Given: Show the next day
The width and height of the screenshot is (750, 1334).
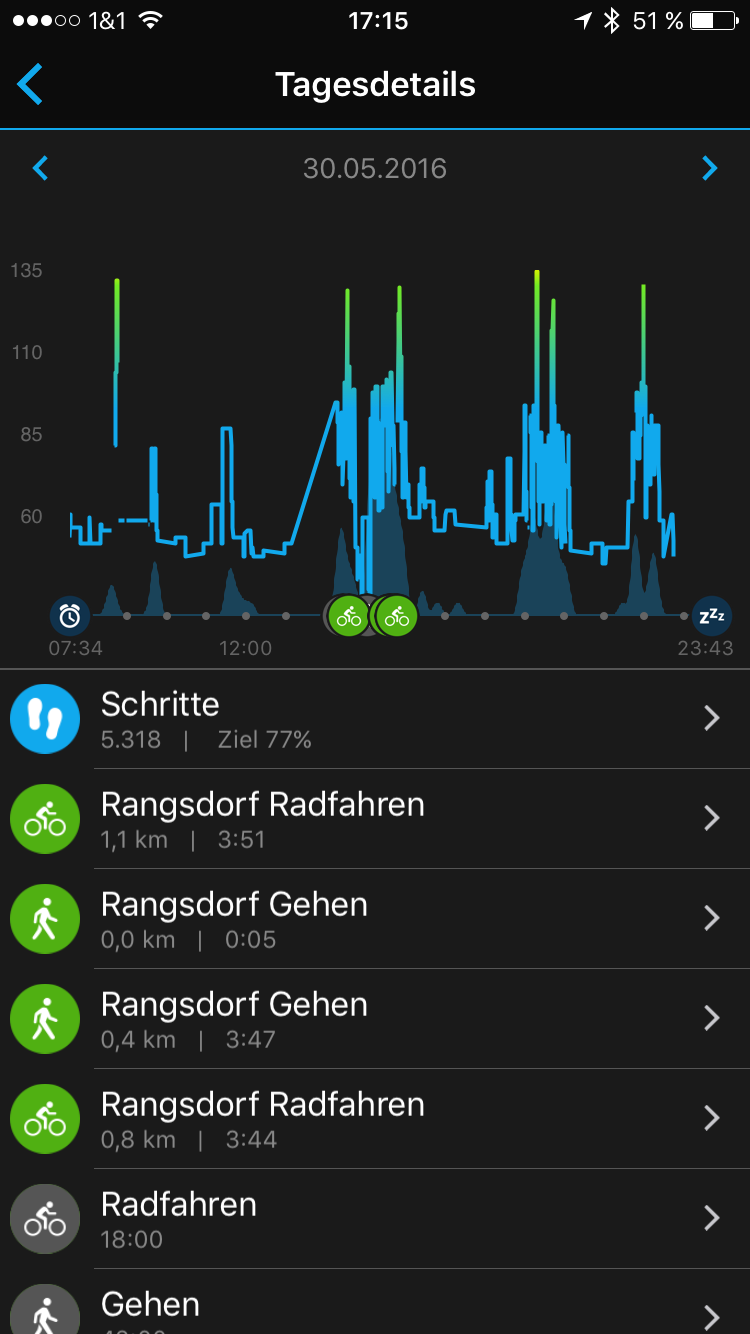Looking at the screenshot, I should tap(709, 168).
